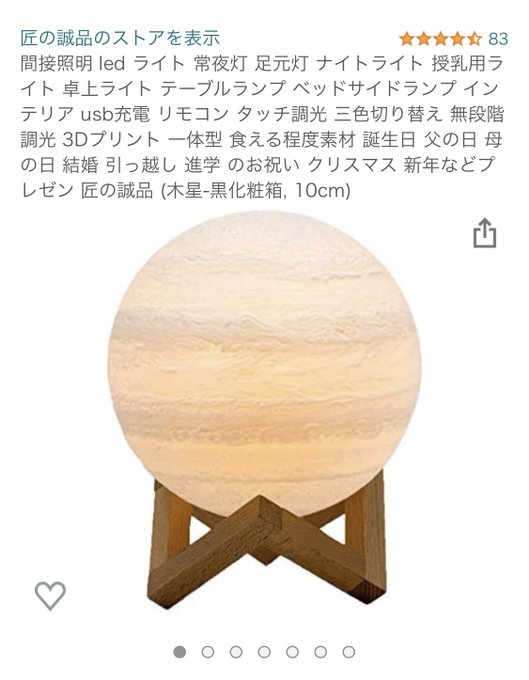Viewport: 529px width, 680px height.
Task: Share this product
Action: (x=484, y=233)
